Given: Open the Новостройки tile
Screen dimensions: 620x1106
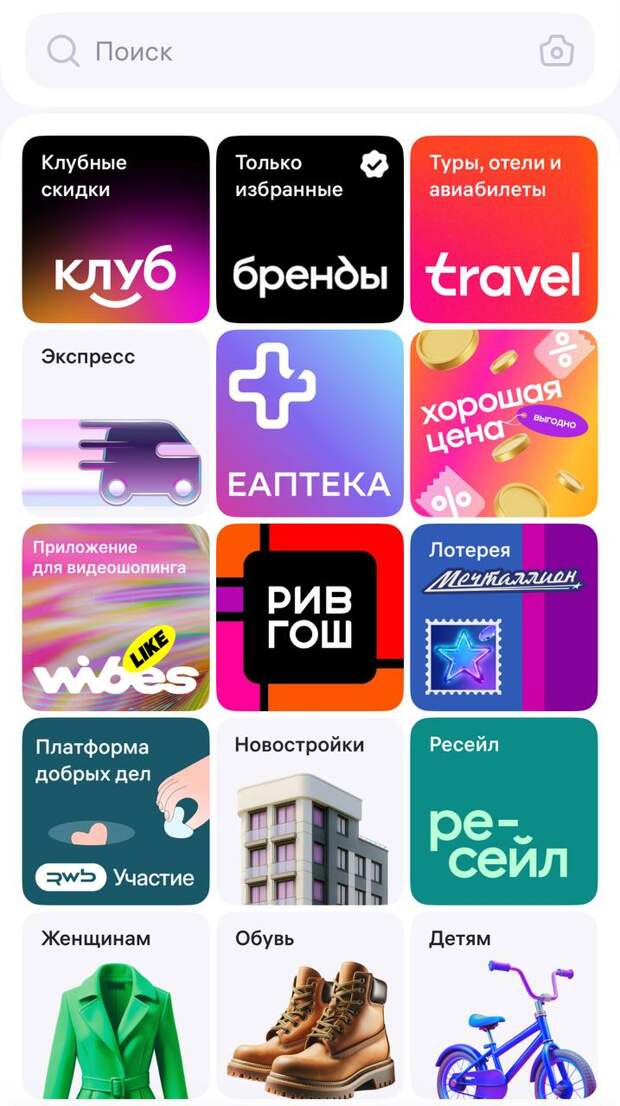Looking at the screenshot, I should (310, 811).
